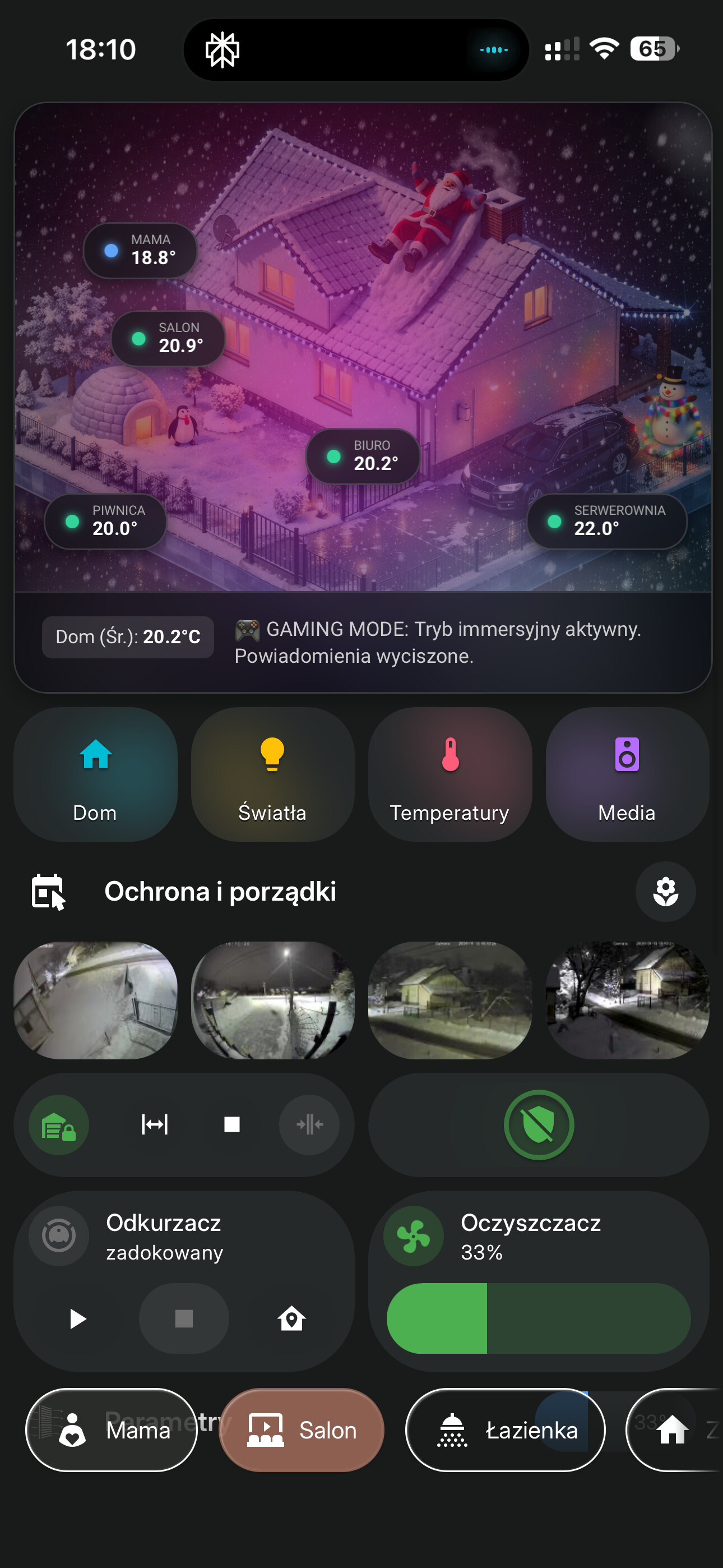Toggle the alarm shield button

click(539, 1125)
